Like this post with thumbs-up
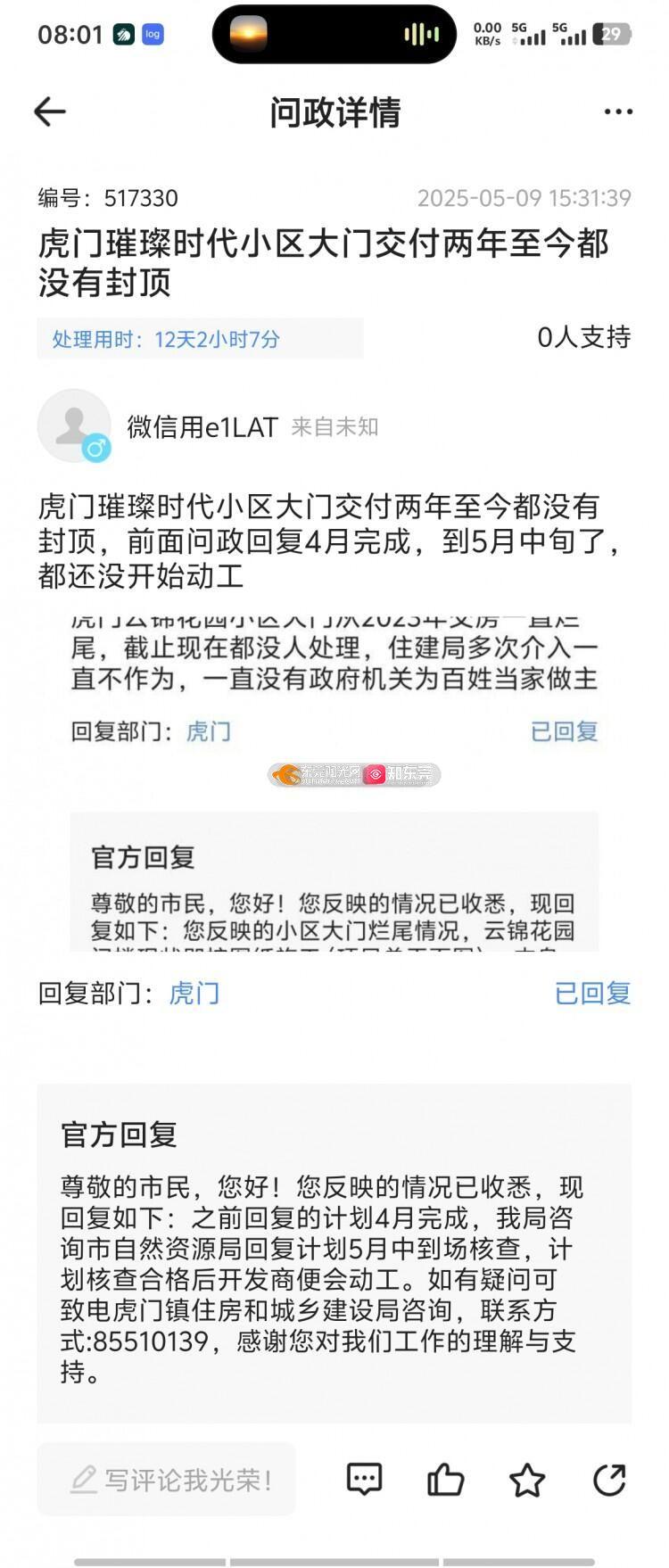The width and height of the screenshot is (669, 1568). (x=445, y=1480)
